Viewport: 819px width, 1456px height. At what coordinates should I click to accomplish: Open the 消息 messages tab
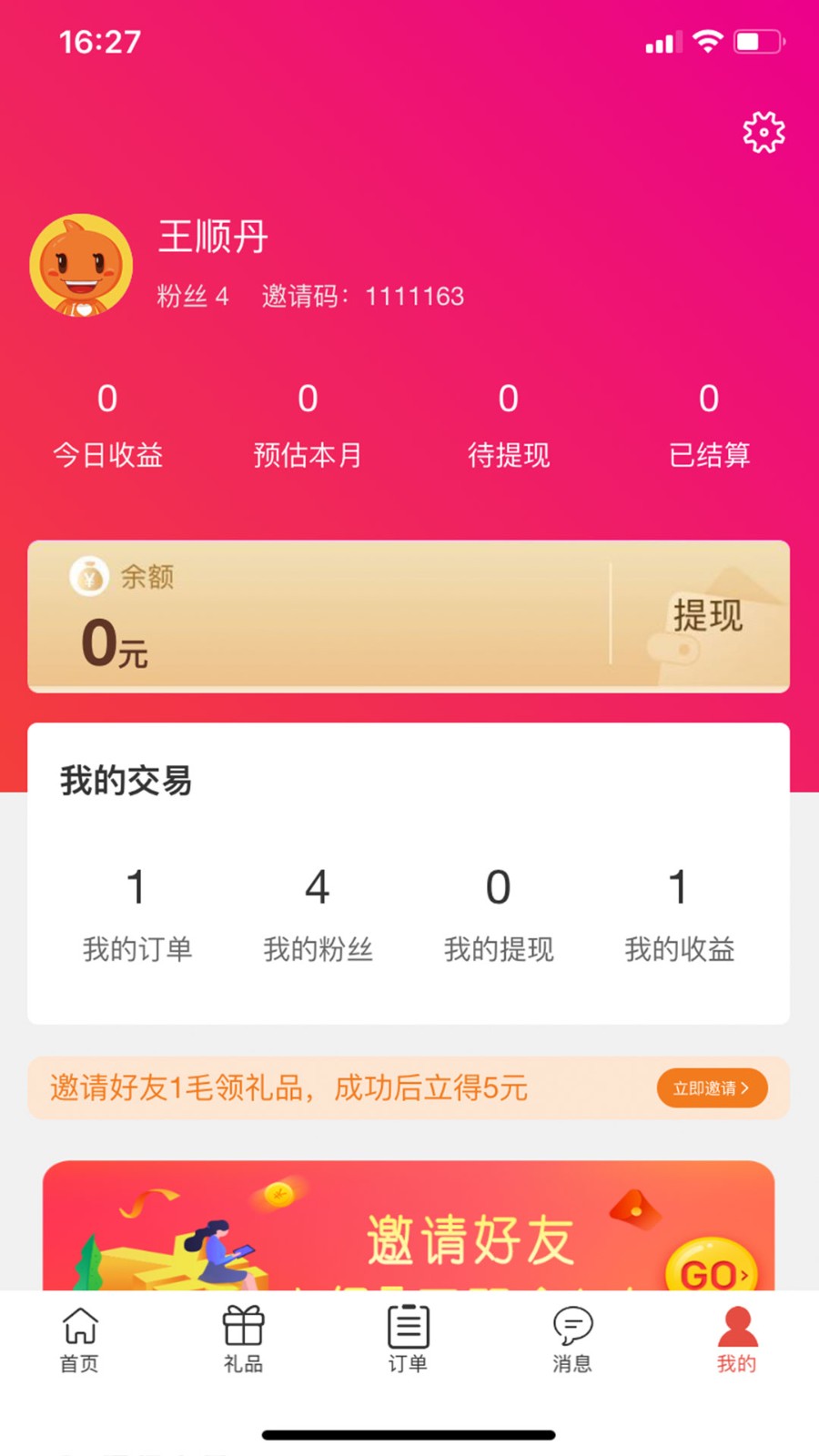572,1339
